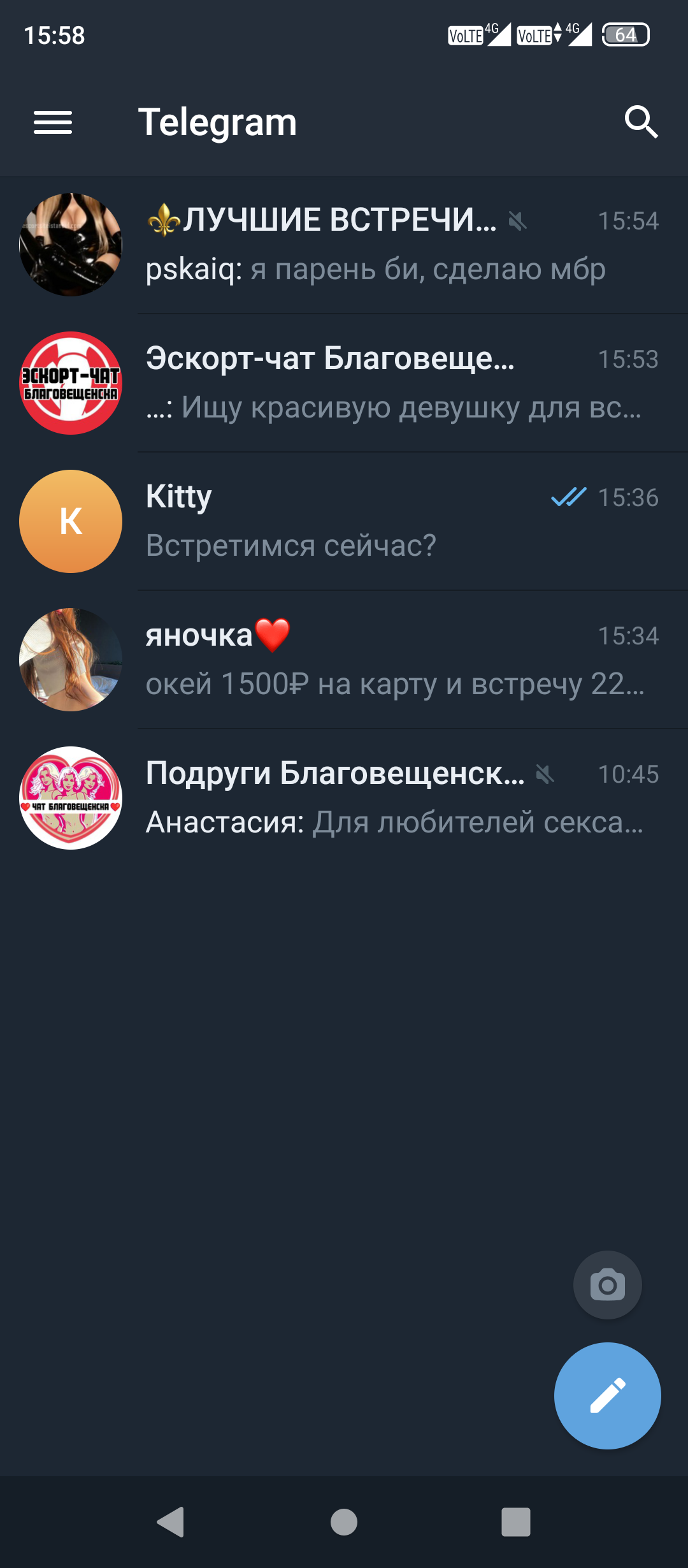Go to the home screen

point(344,1522)
